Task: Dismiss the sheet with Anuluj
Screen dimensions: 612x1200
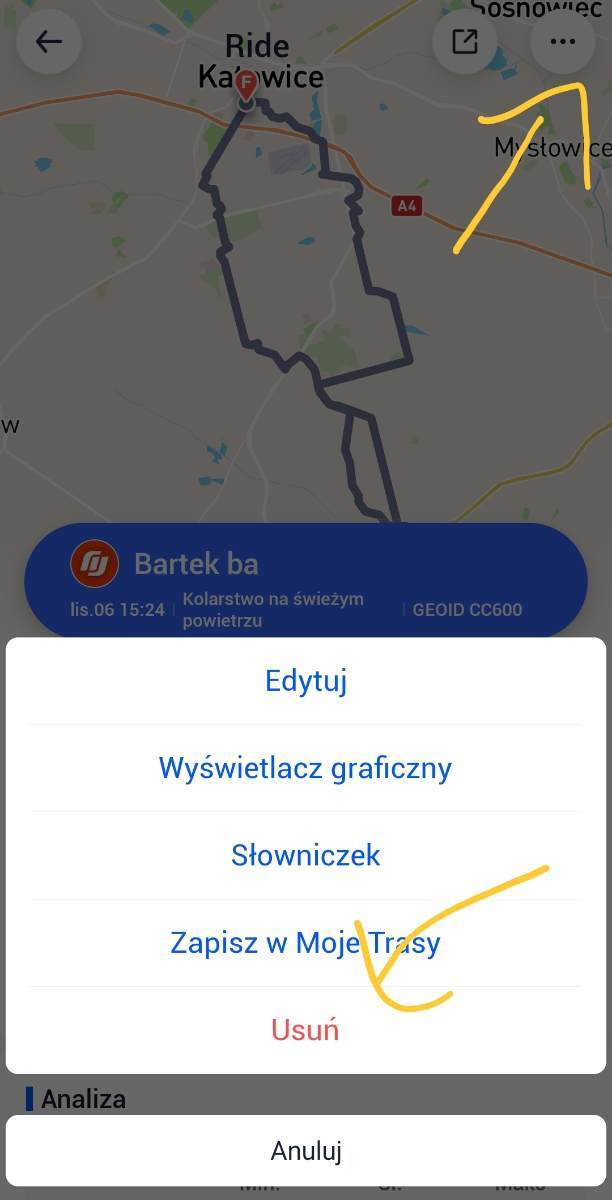Action: 305,1151
